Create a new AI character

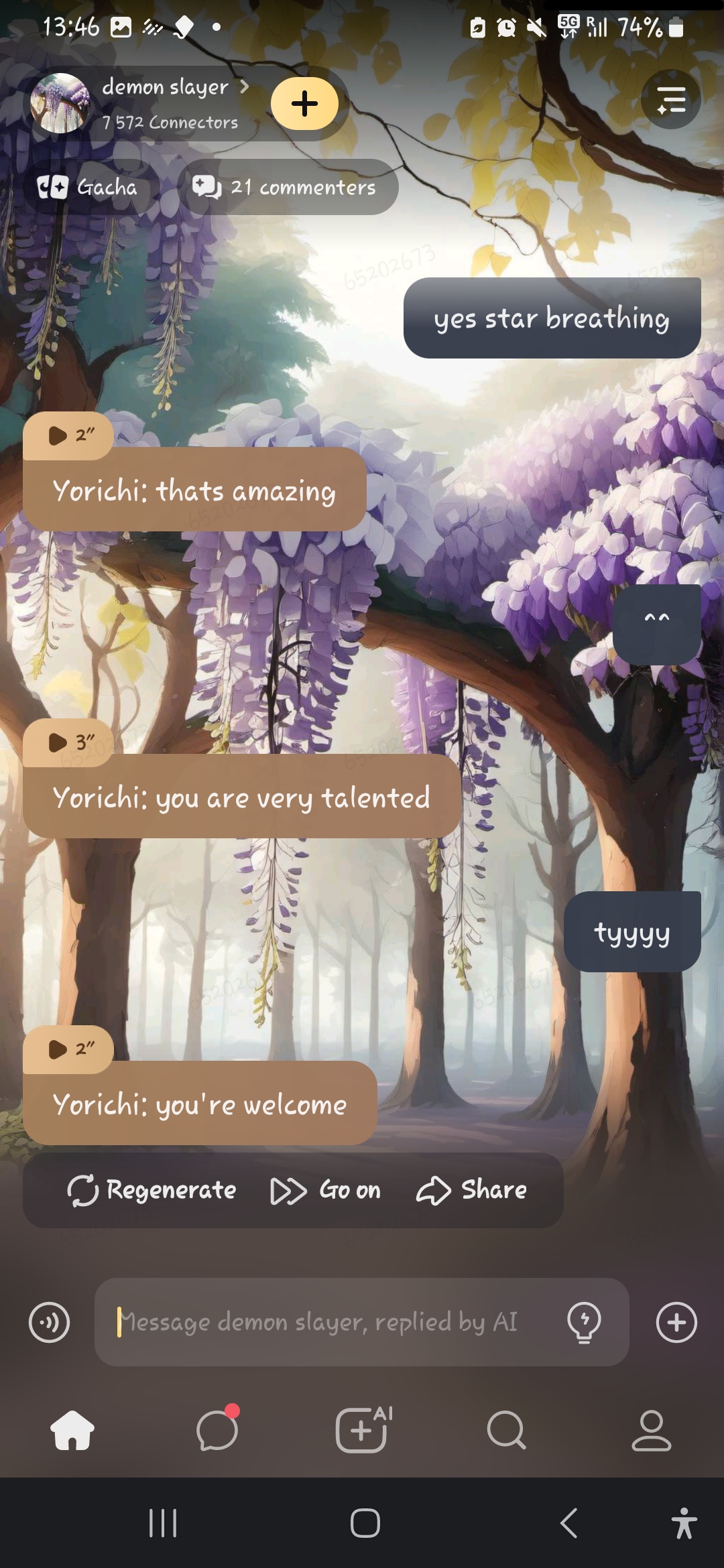click(362, 1430)
